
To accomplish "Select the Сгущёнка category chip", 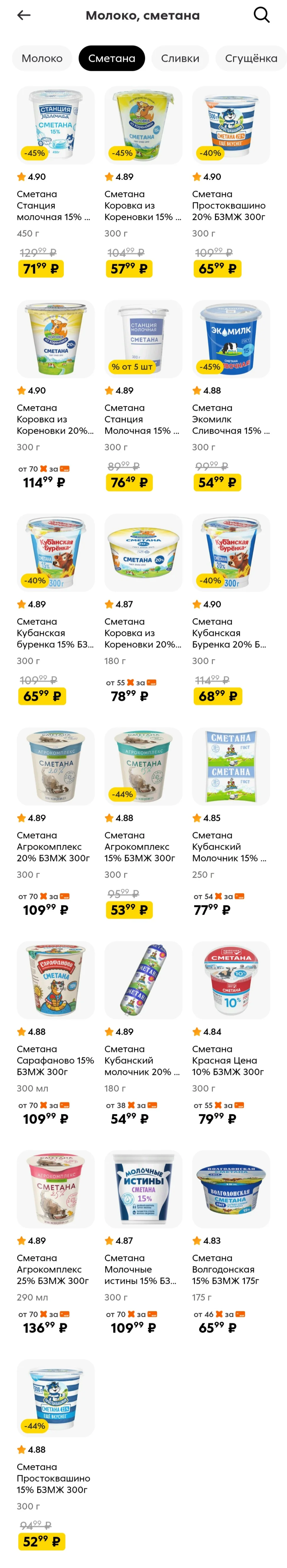I will (x=251, y=59).
